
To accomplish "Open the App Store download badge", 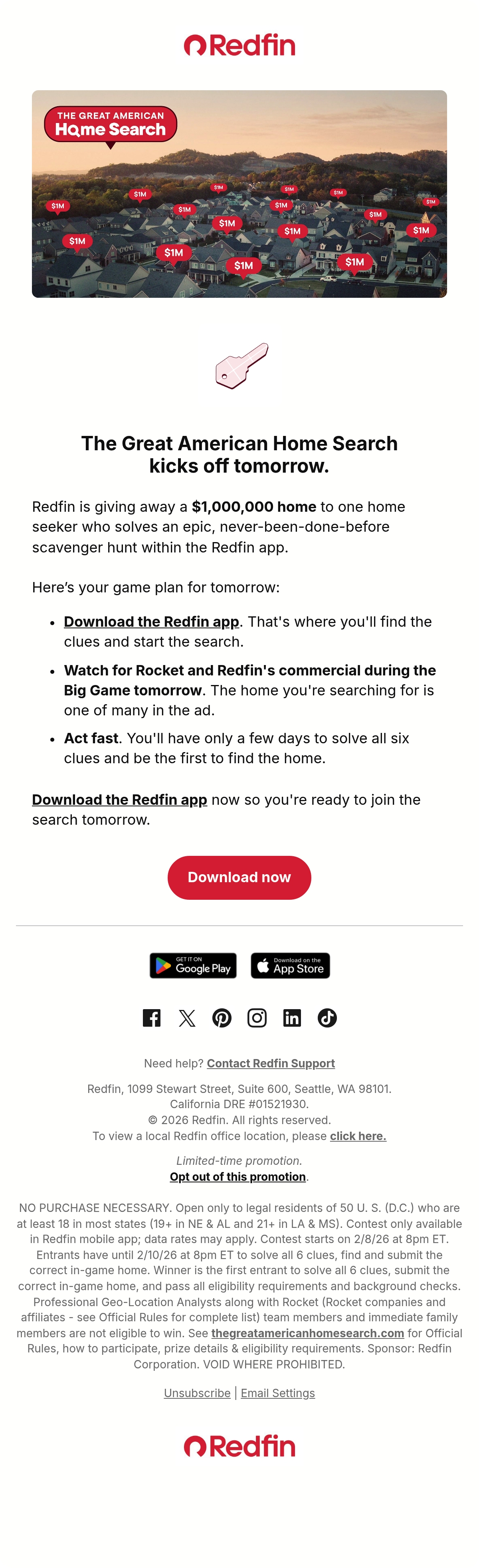I will (290, 965).
